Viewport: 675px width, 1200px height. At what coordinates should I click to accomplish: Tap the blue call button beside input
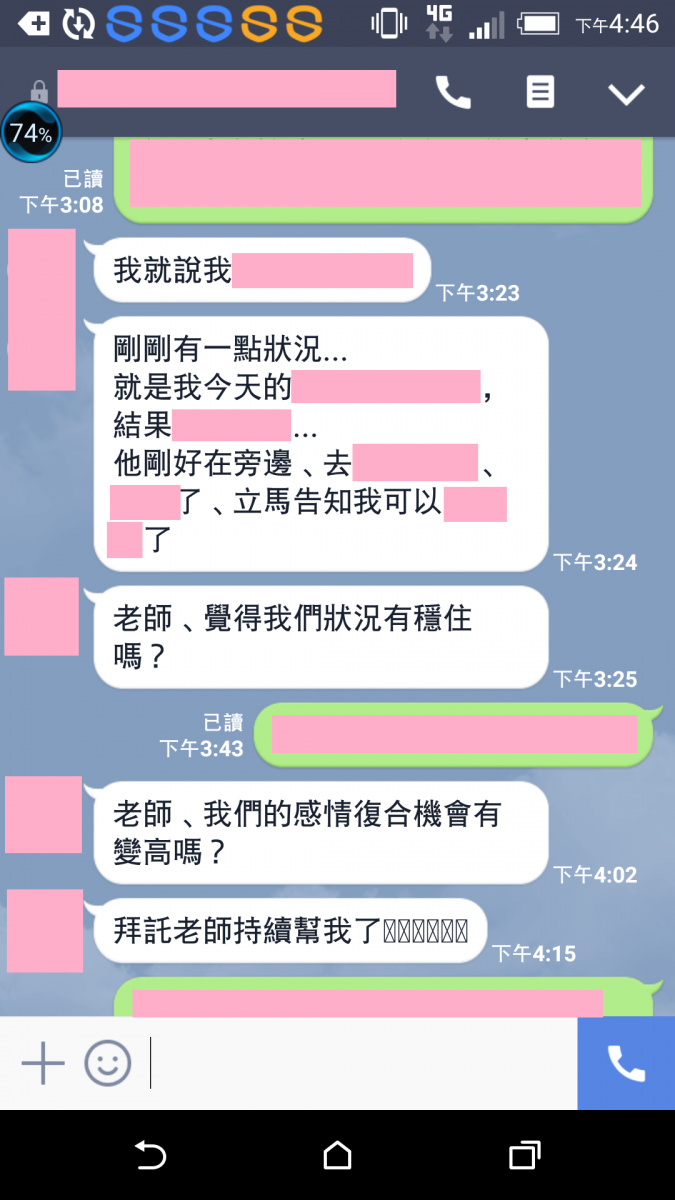click(626, 1063)
